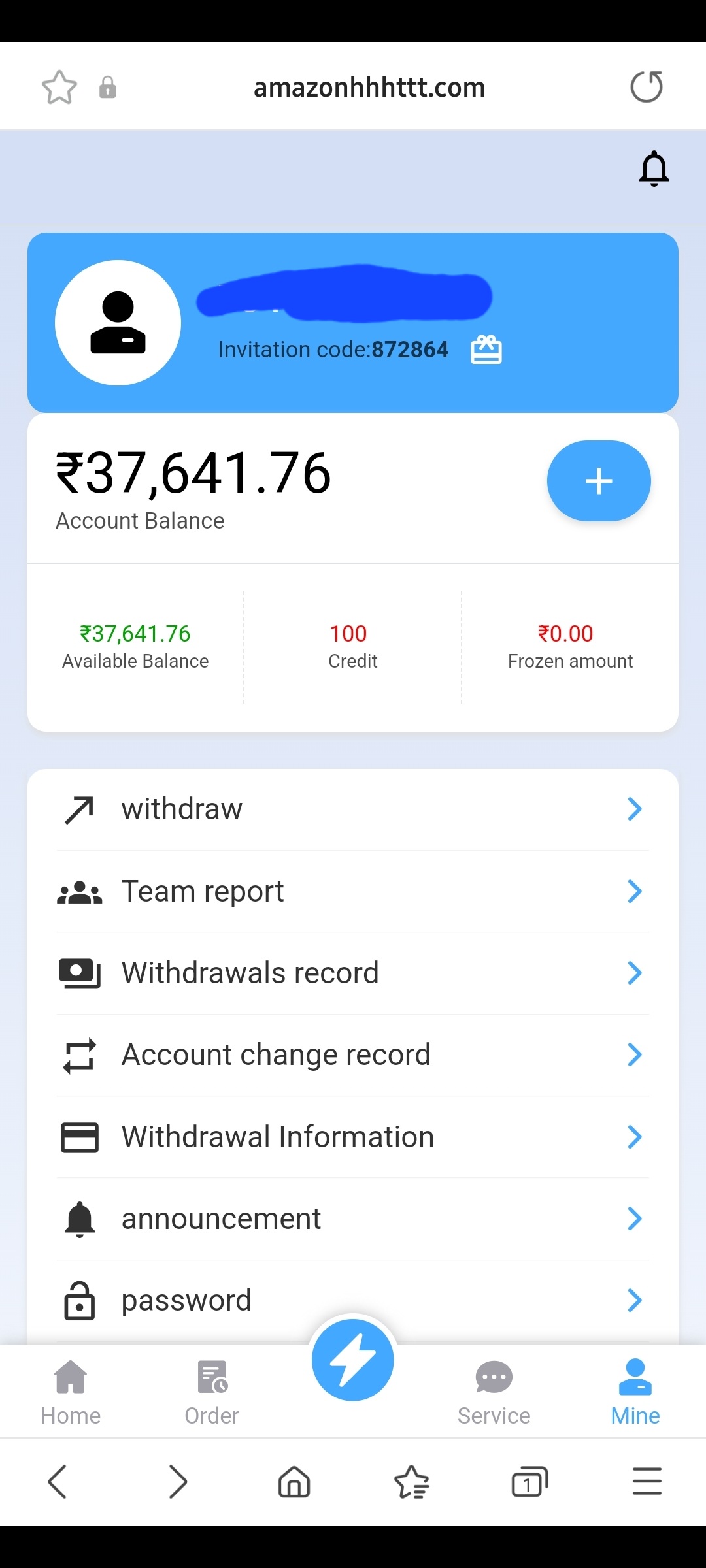The width and height of the screenshot is (706, 1568).
Task: Tap the gift icon beside invitation code
Action: coord(486,350)
